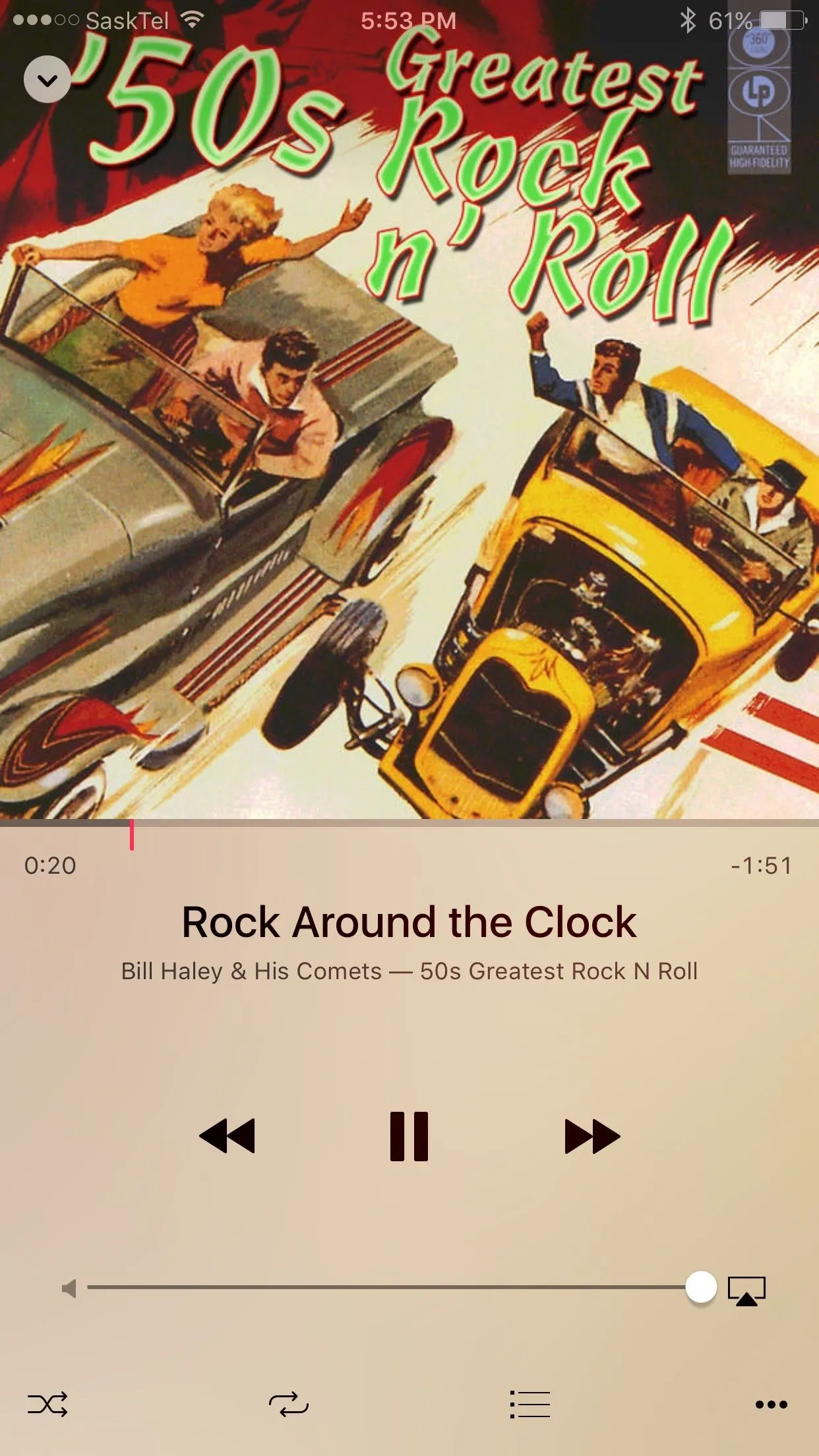Open the Up Next queue list
The height and width of the screenshot is (1456, 819).
pos(530,1404)
